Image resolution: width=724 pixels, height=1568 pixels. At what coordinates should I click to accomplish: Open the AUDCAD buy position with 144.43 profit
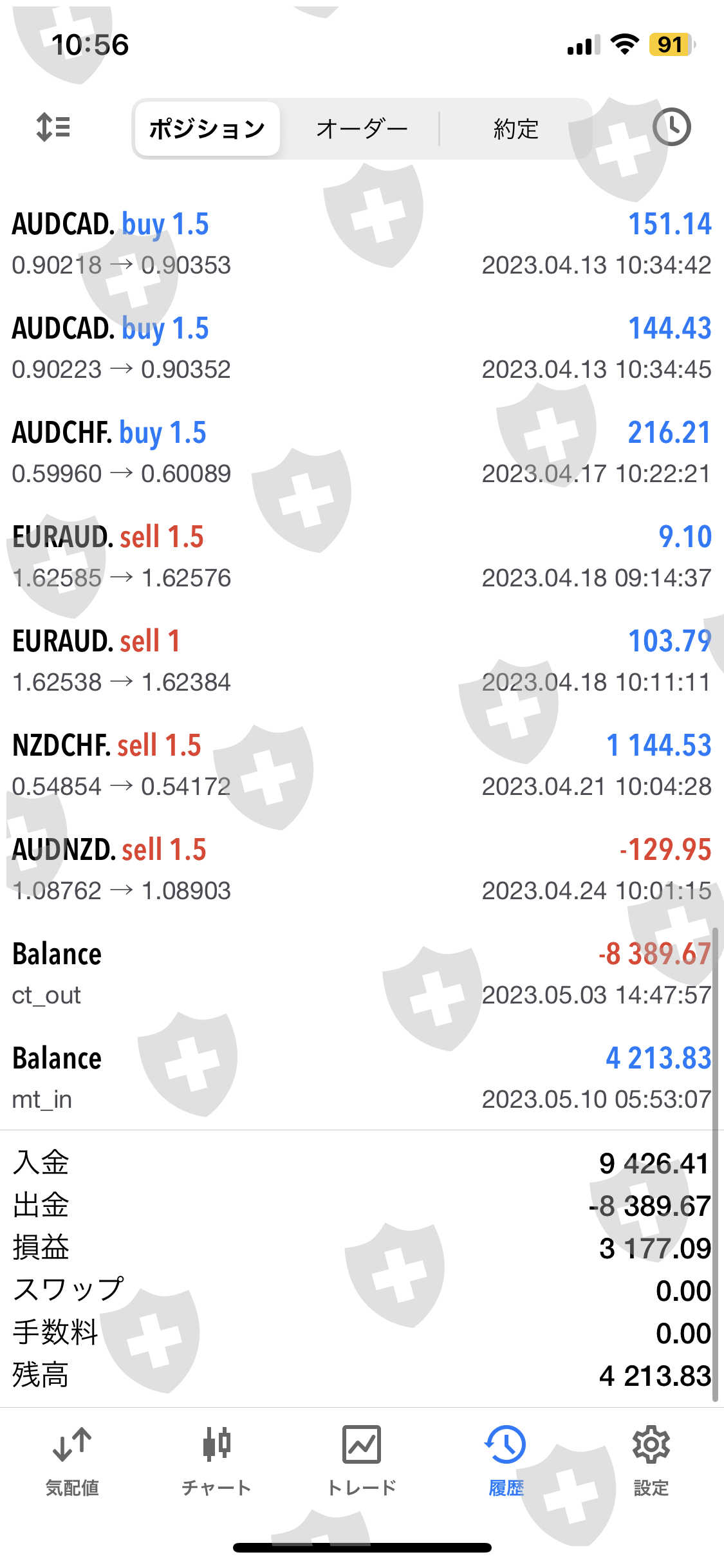[362, 348]
